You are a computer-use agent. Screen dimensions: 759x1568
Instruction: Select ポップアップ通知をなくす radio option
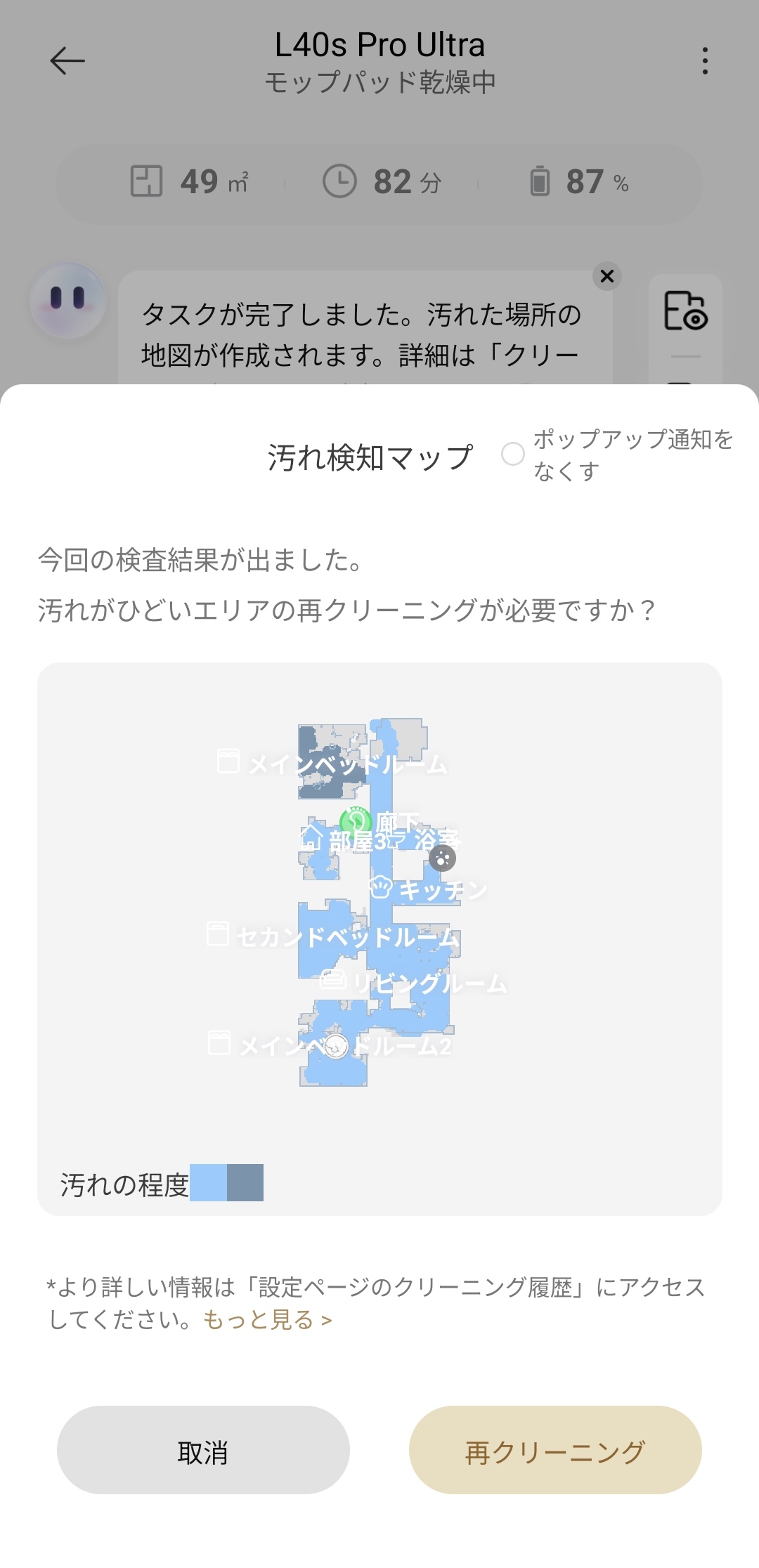coord(513,454)
